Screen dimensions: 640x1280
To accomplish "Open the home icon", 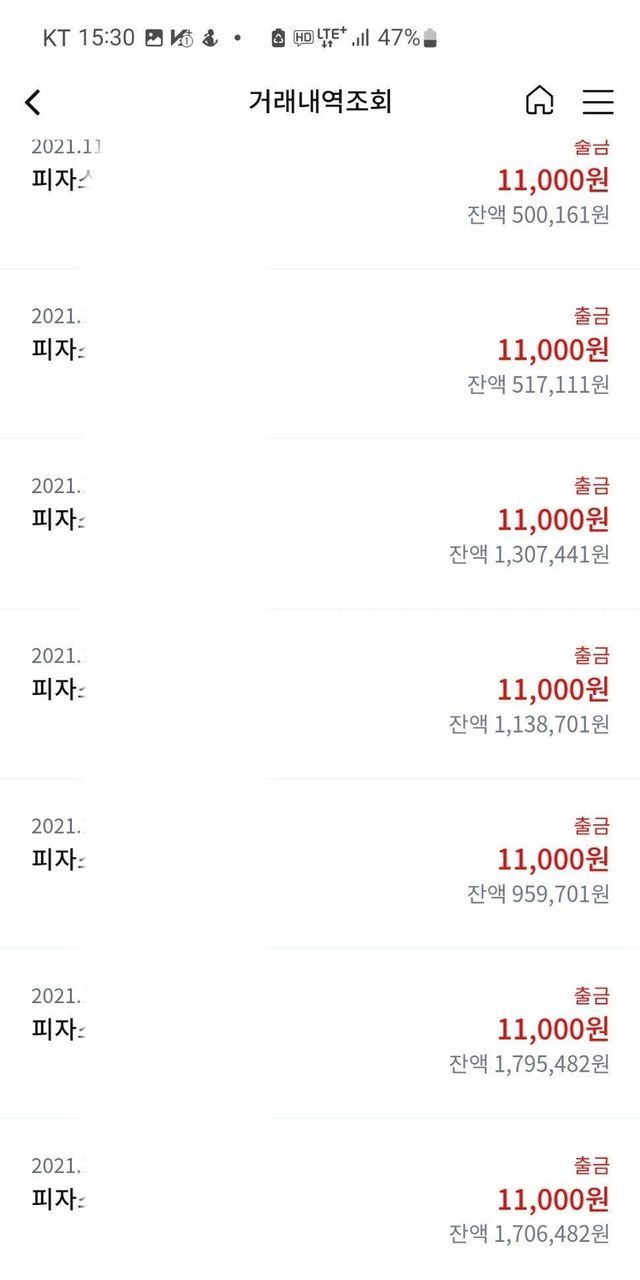I will tap(539, 101).
